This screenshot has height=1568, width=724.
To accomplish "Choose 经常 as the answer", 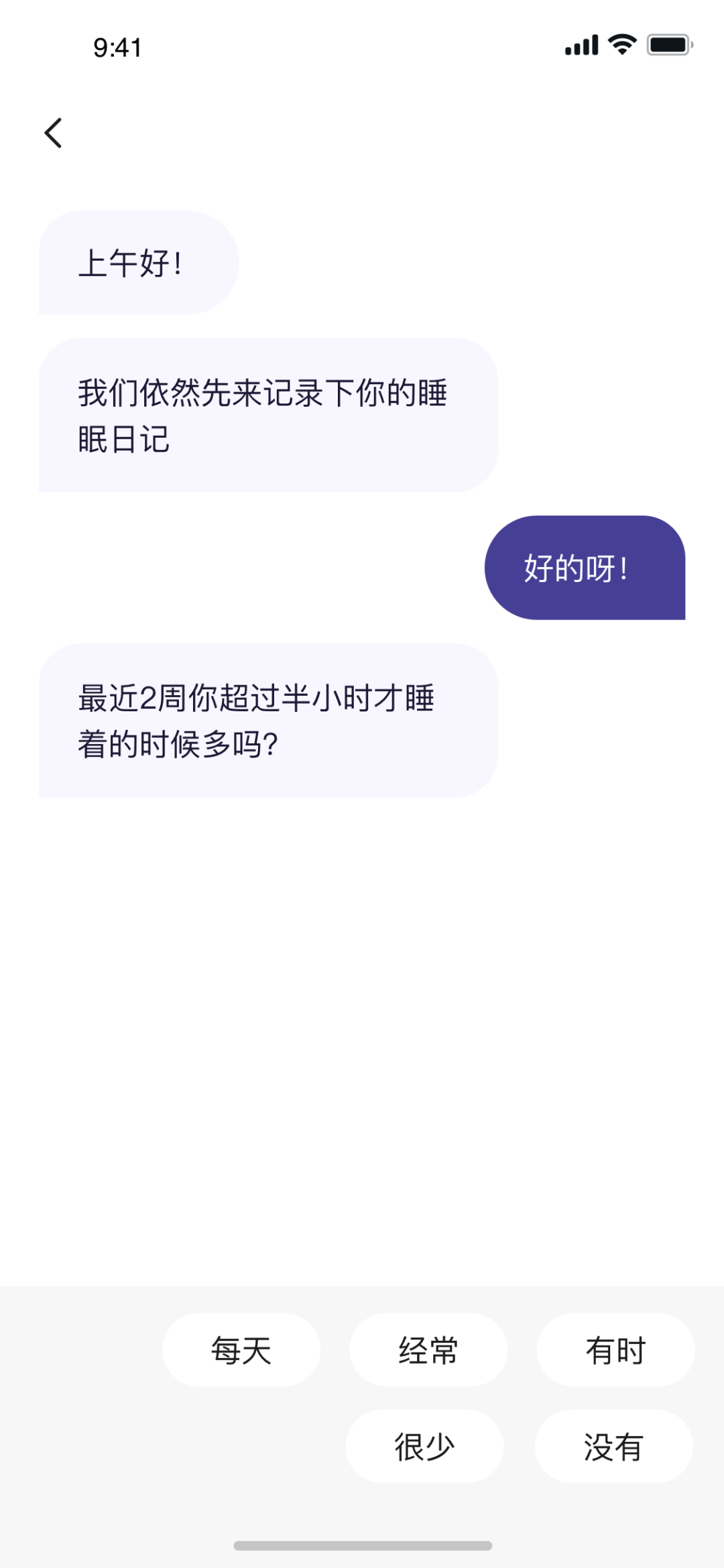I will point(428,1349).
